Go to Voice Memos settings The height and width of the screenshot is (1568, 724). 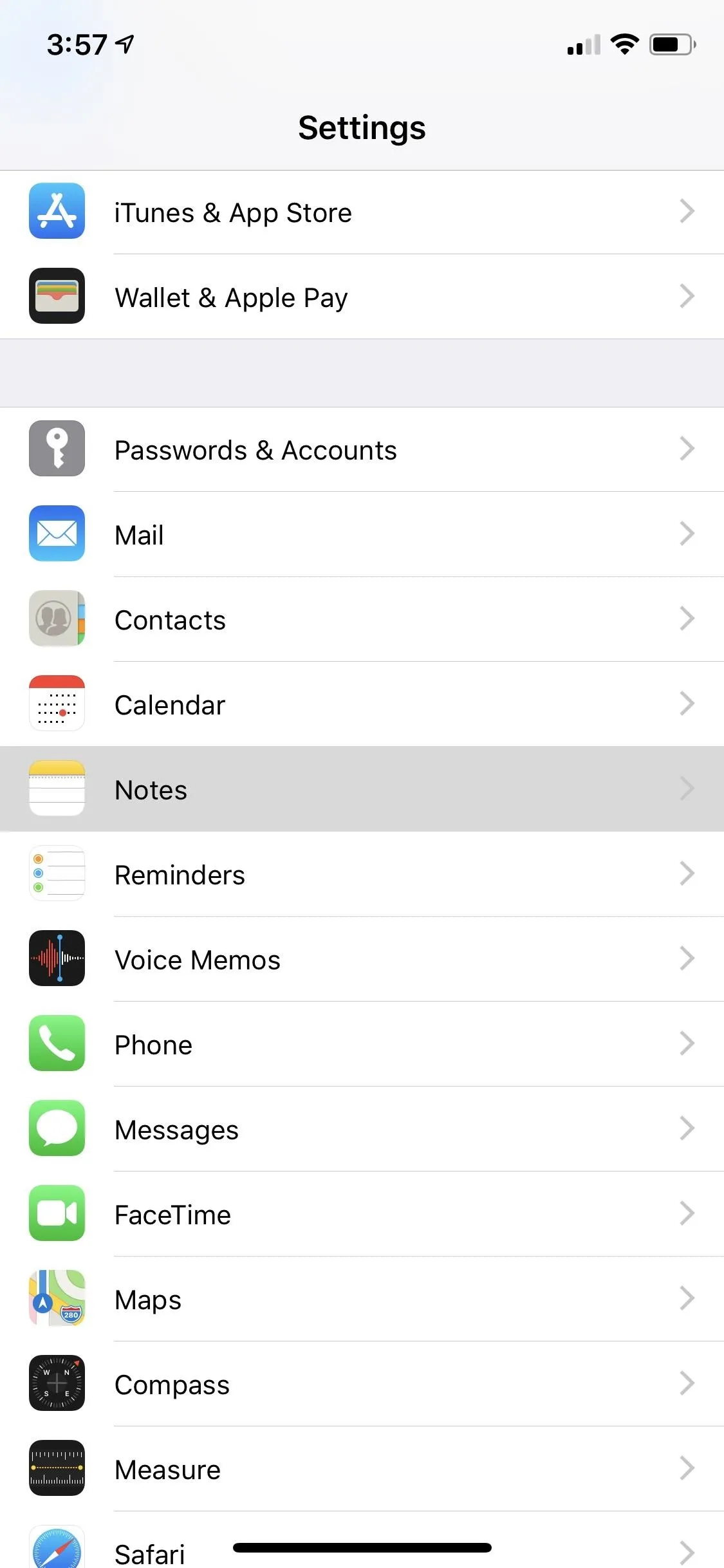click(x=362, y=959)
